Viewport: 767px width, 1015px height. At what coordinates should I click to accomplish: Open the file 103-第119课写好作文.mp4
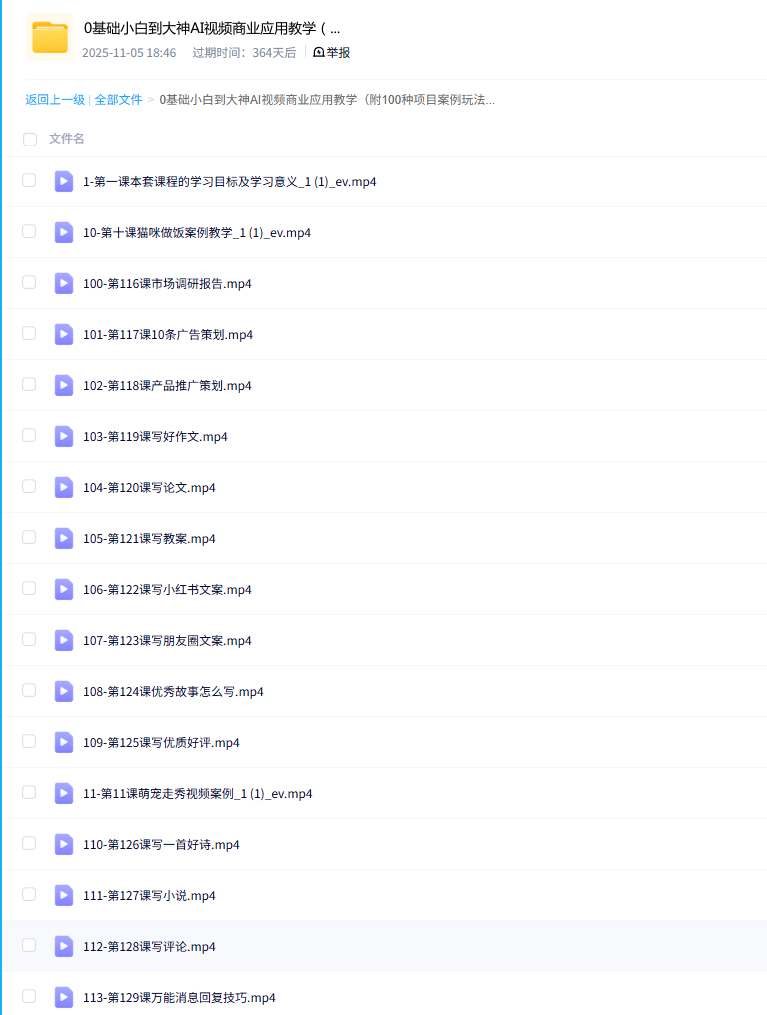(x=155, y=437)
